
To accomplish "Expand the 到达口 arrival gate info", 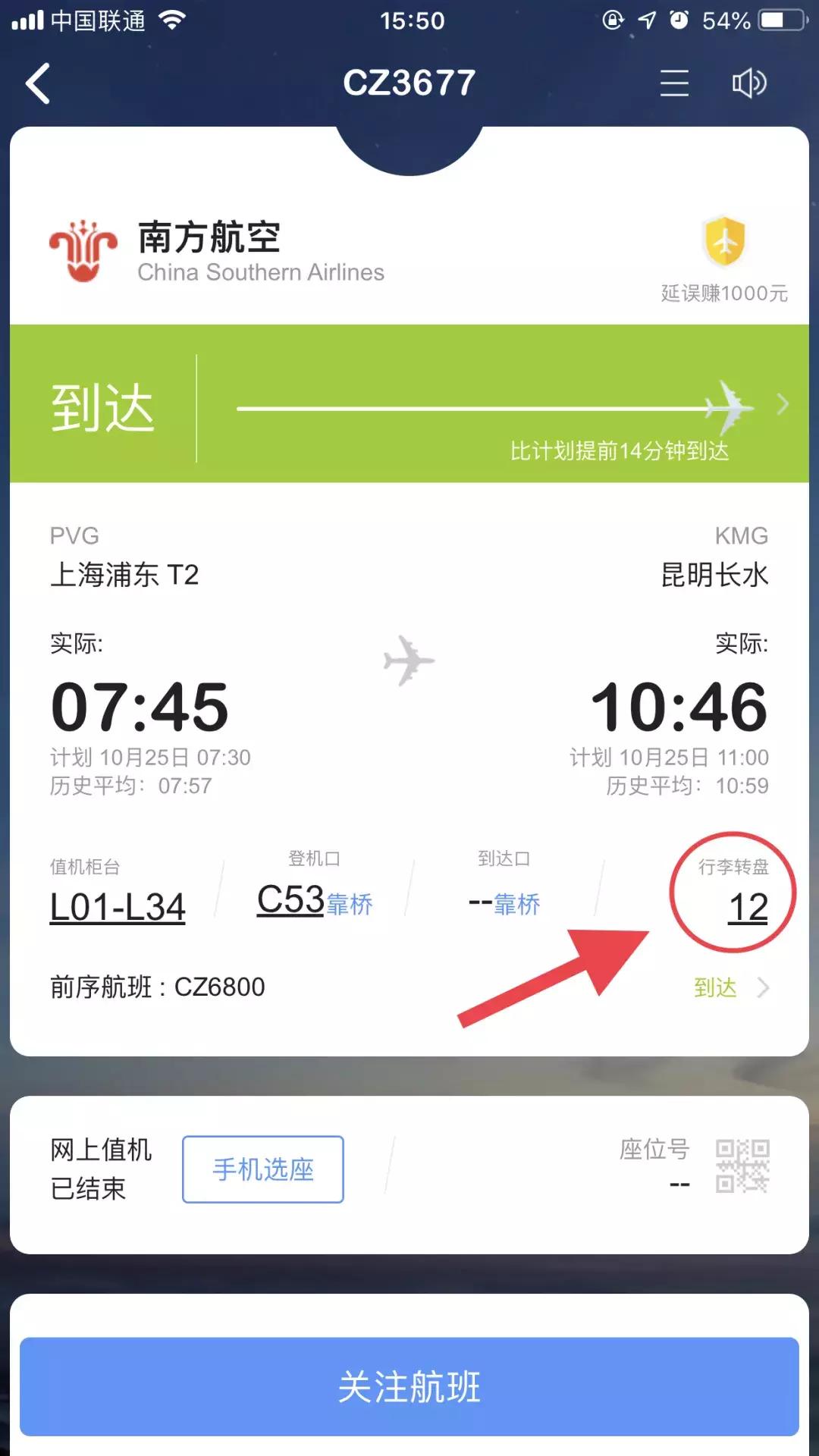I will tap(504, 902).
